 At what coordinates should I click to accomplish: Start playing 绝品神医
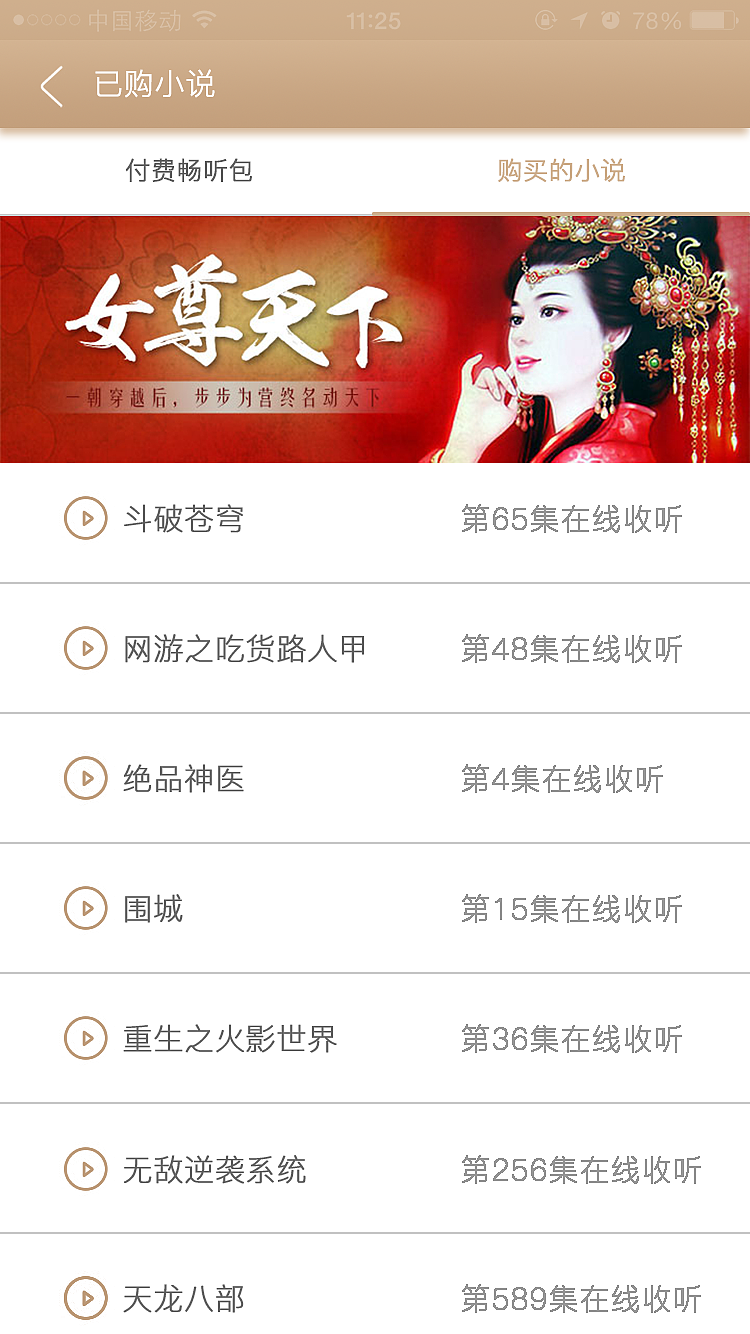86,778
